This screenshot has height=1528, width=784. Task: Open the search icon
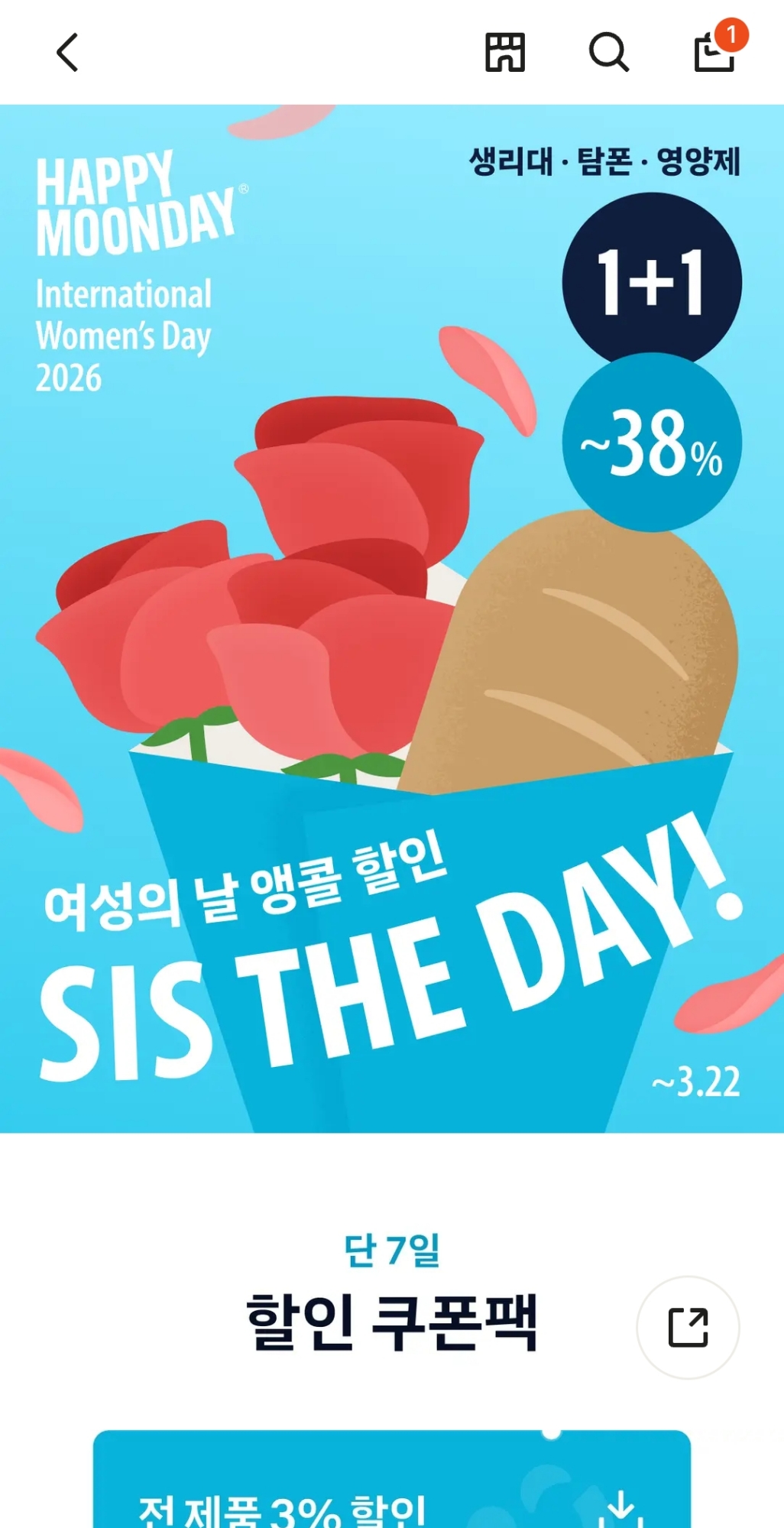(x=608, y=53)
